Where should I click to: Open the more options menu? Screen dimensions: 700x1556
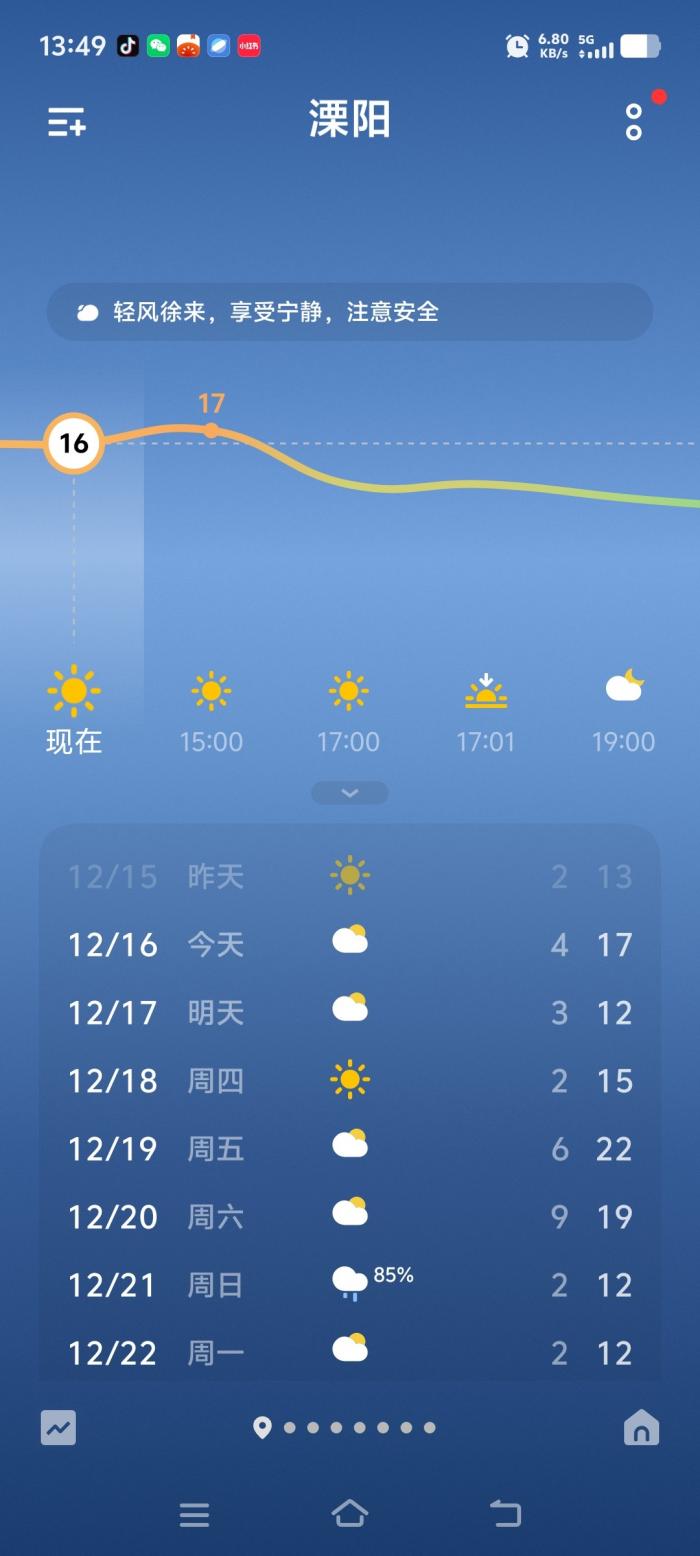[634, 122]
